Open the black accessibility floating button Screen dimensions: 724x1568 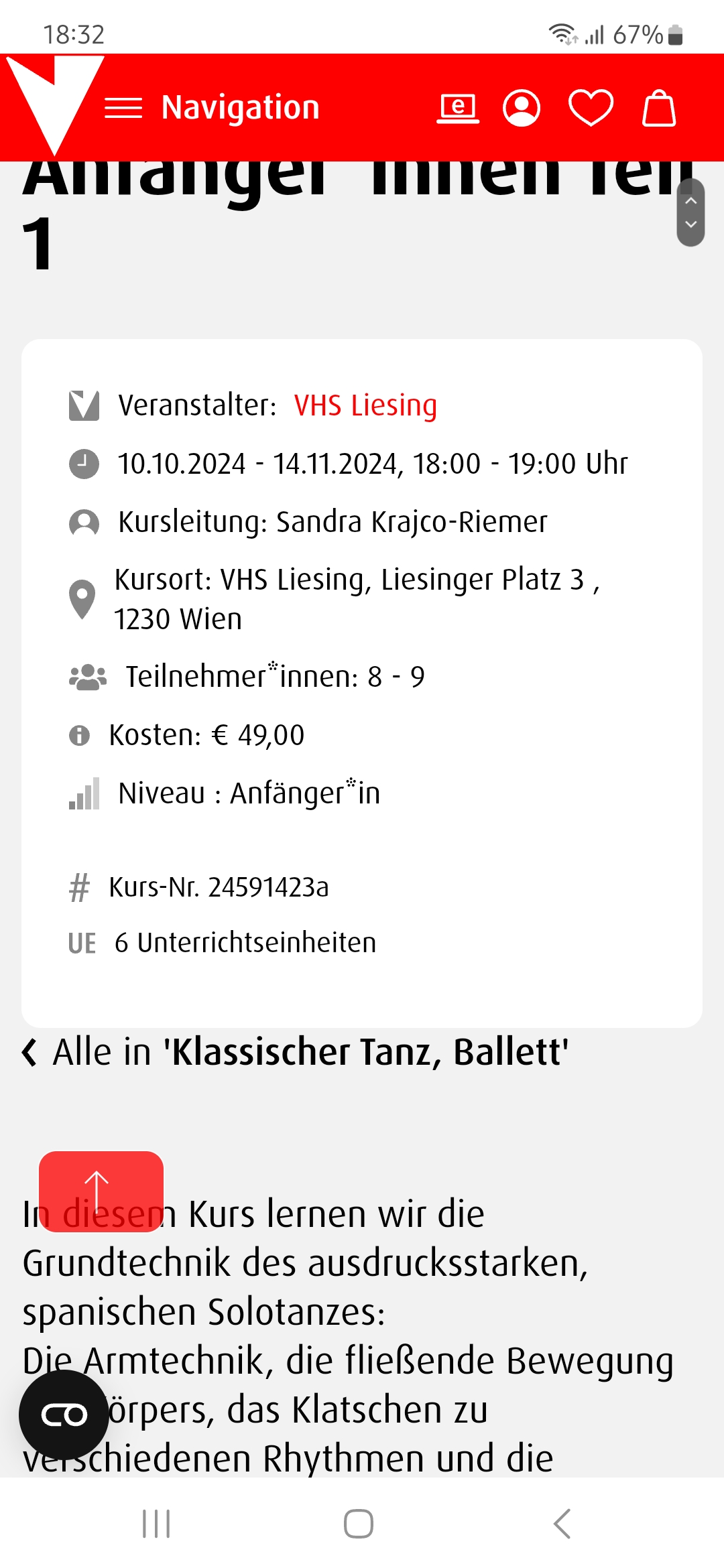pos(64,1415)
